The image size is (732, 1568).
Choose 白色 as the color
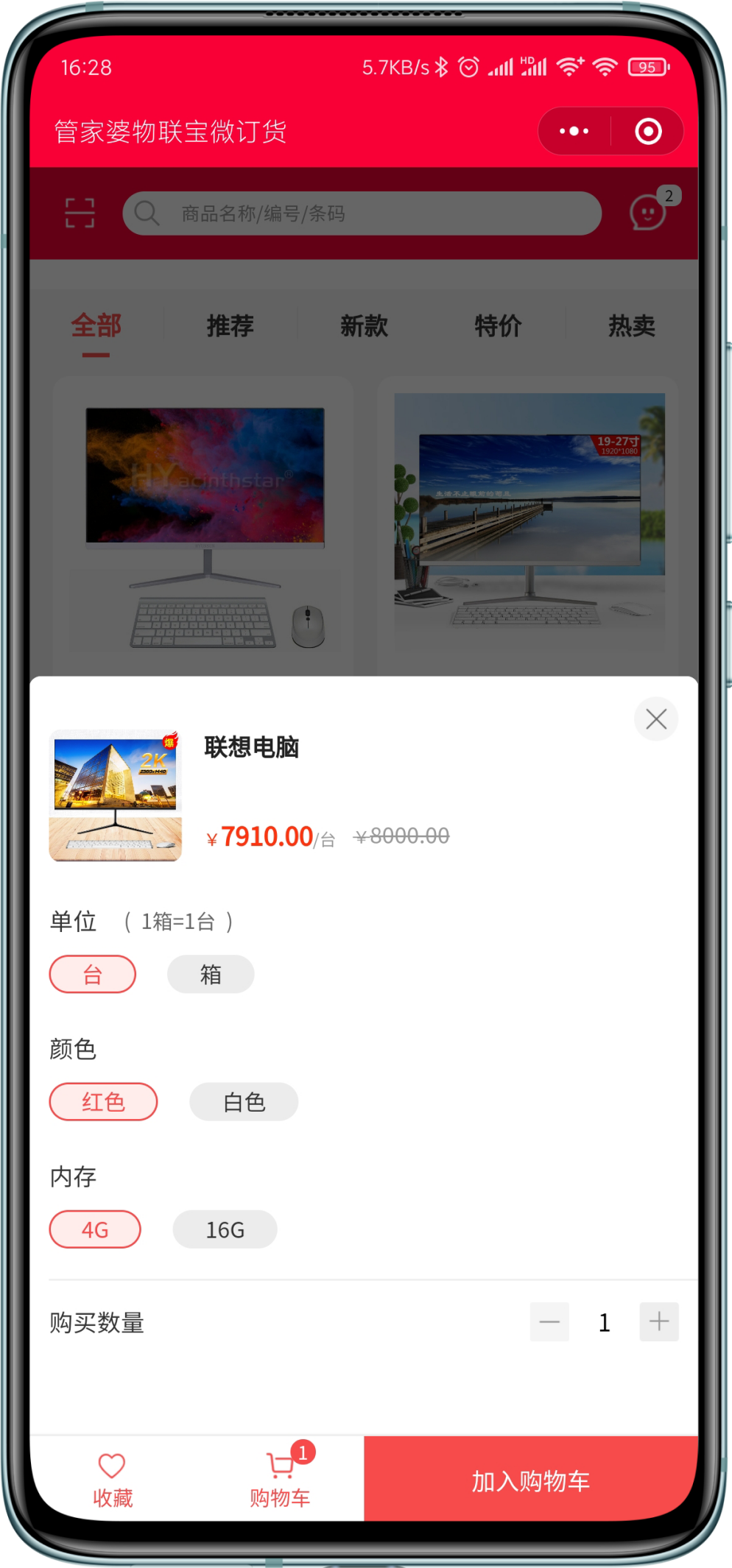click(244, 1101)
